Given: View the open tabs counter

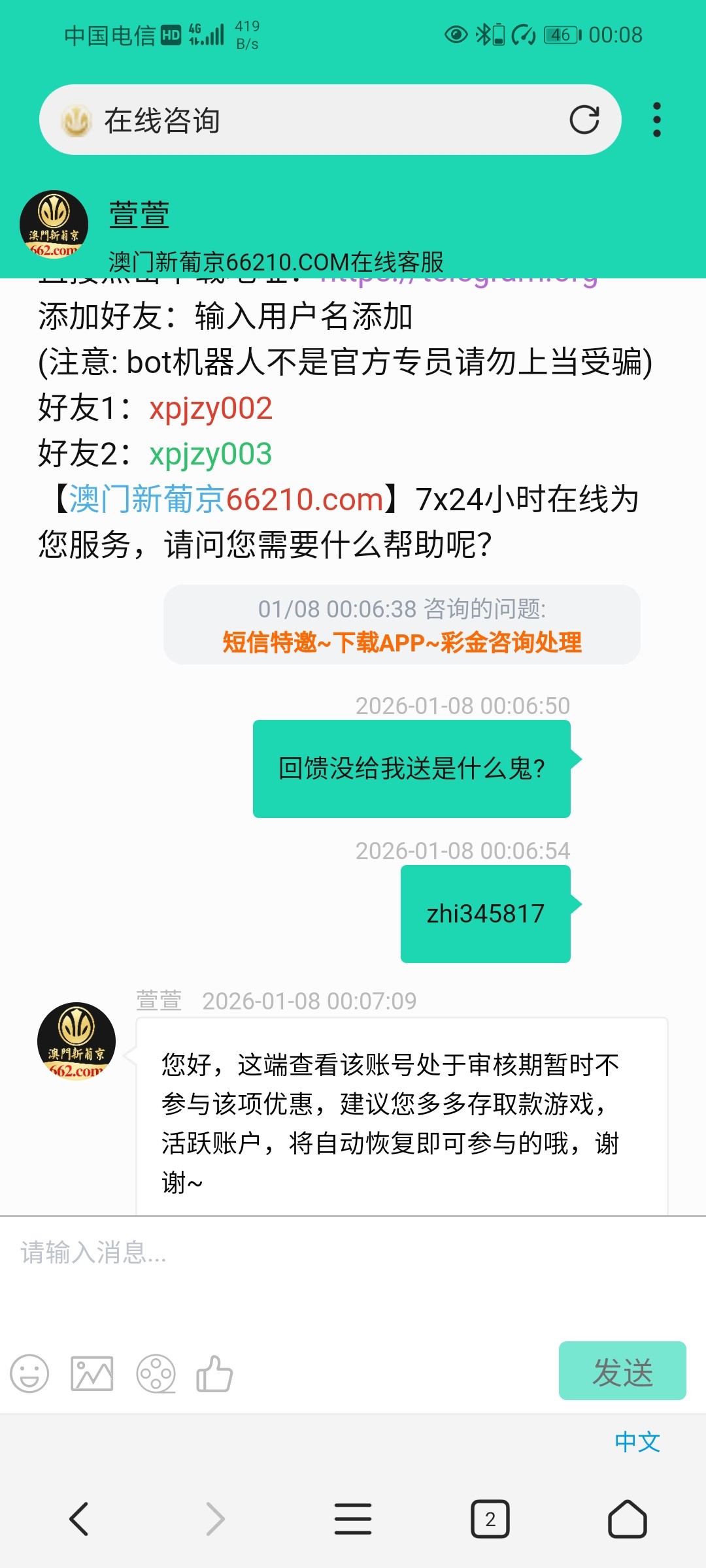Looking at the screenshot, I should coord(490,1518).
